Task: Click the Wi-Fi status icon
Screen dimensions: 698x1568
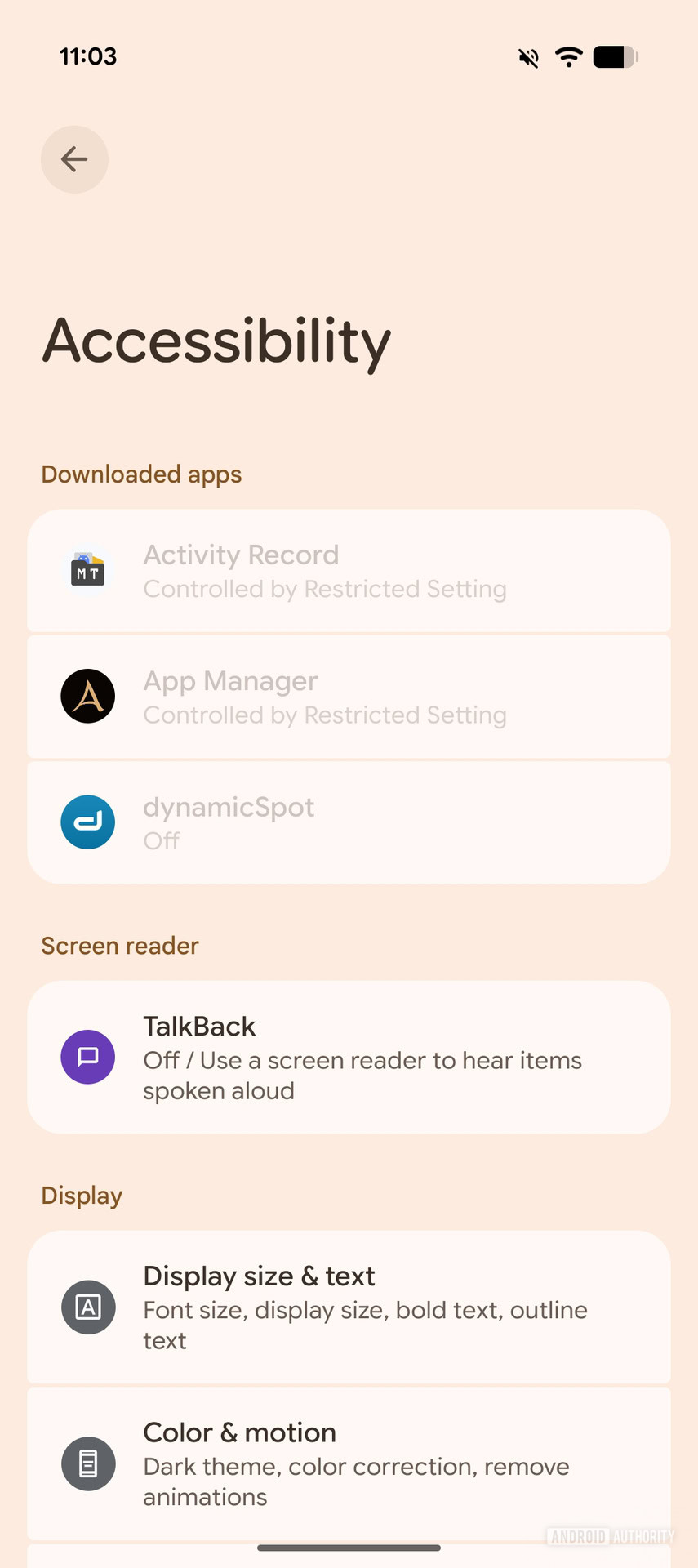Action: tap(567, 57)
